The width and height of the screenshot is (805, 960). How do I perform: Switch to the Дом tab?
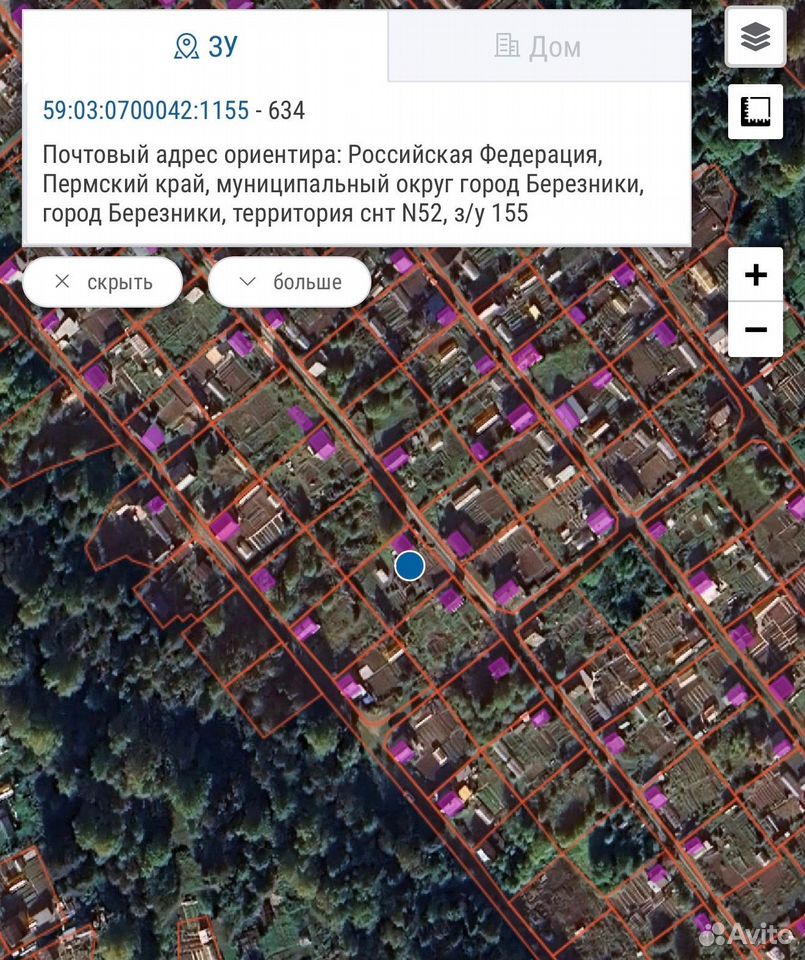[539, 46]
